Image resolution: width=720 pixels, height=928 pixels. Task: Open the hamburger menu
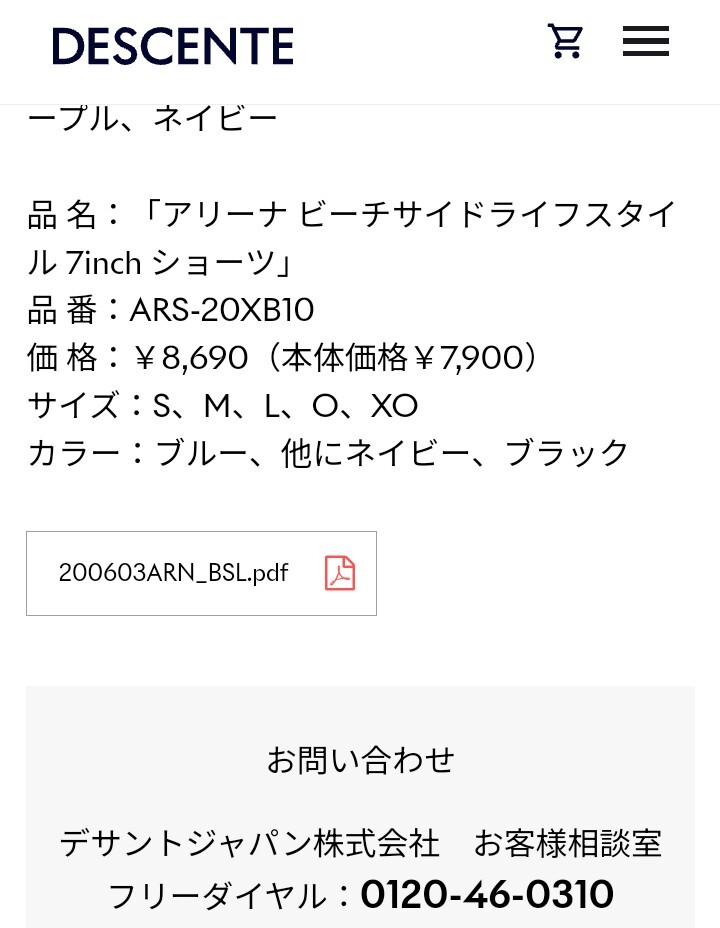pyautogui.click(x=645, y=42)
